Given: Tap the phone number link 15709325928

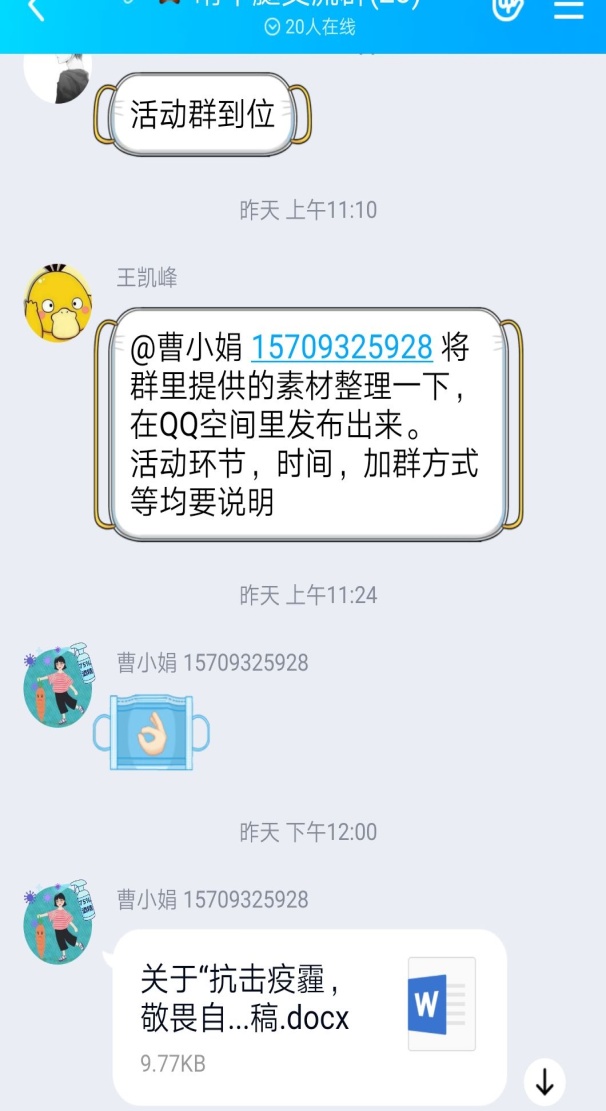Looking at the screenshot, I should coord(341,347).
